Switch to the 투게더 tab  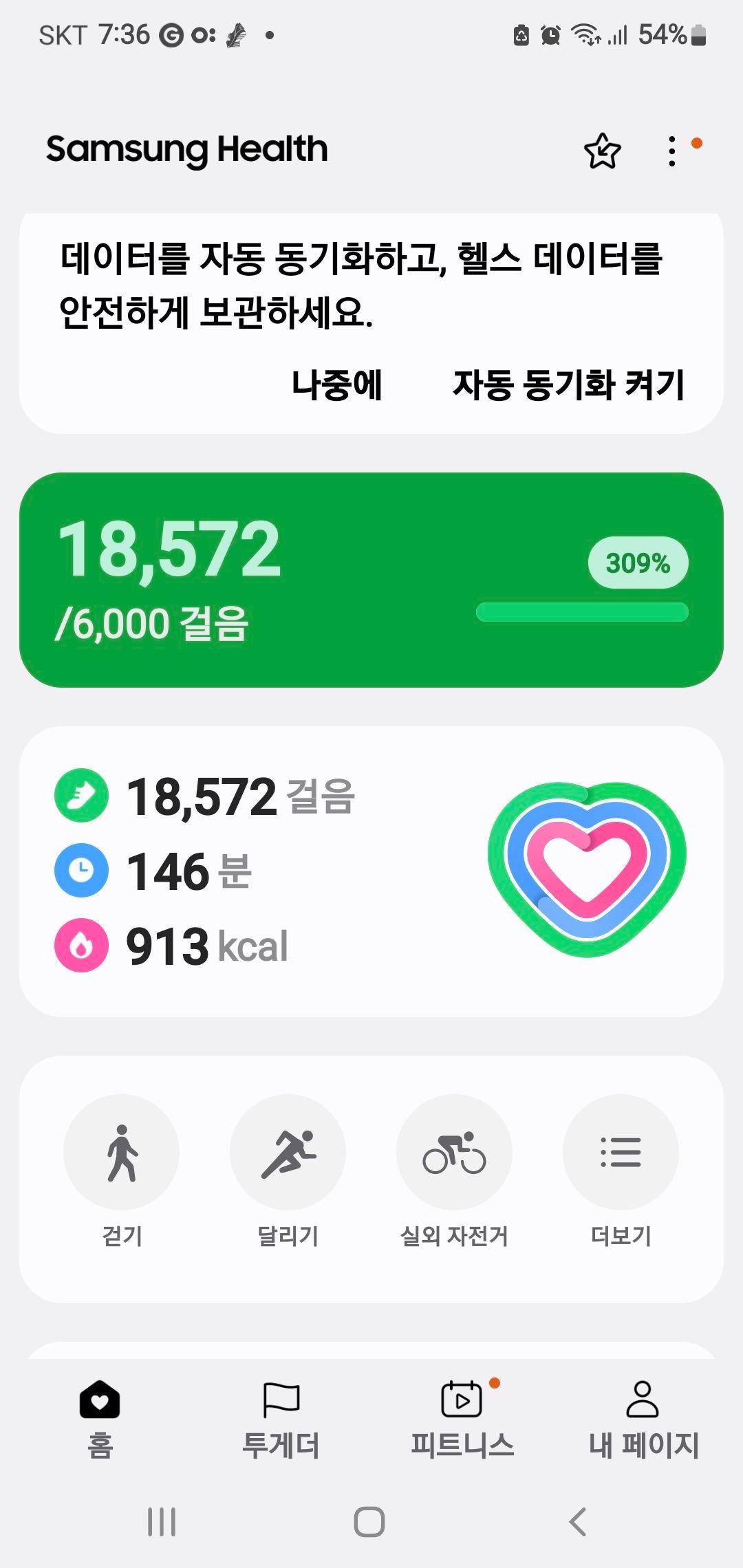tap(281, 1418)
